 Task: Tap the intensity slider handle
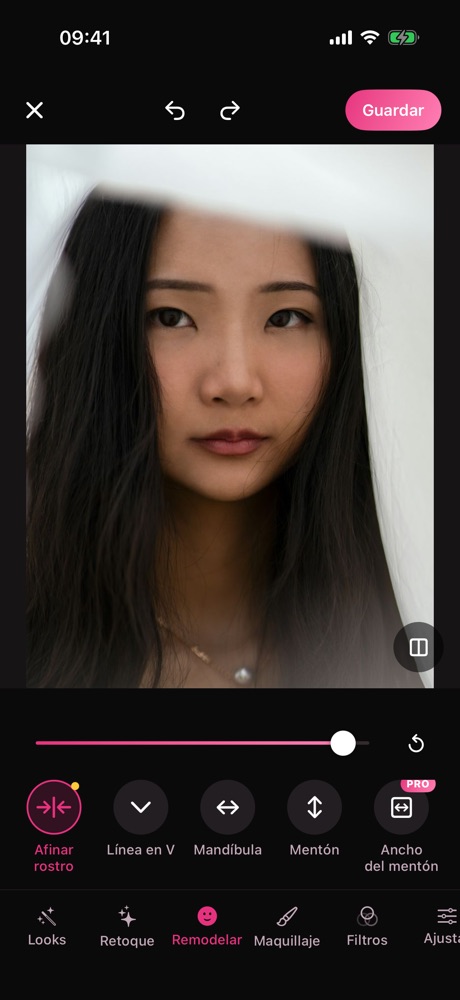[343, 743]
